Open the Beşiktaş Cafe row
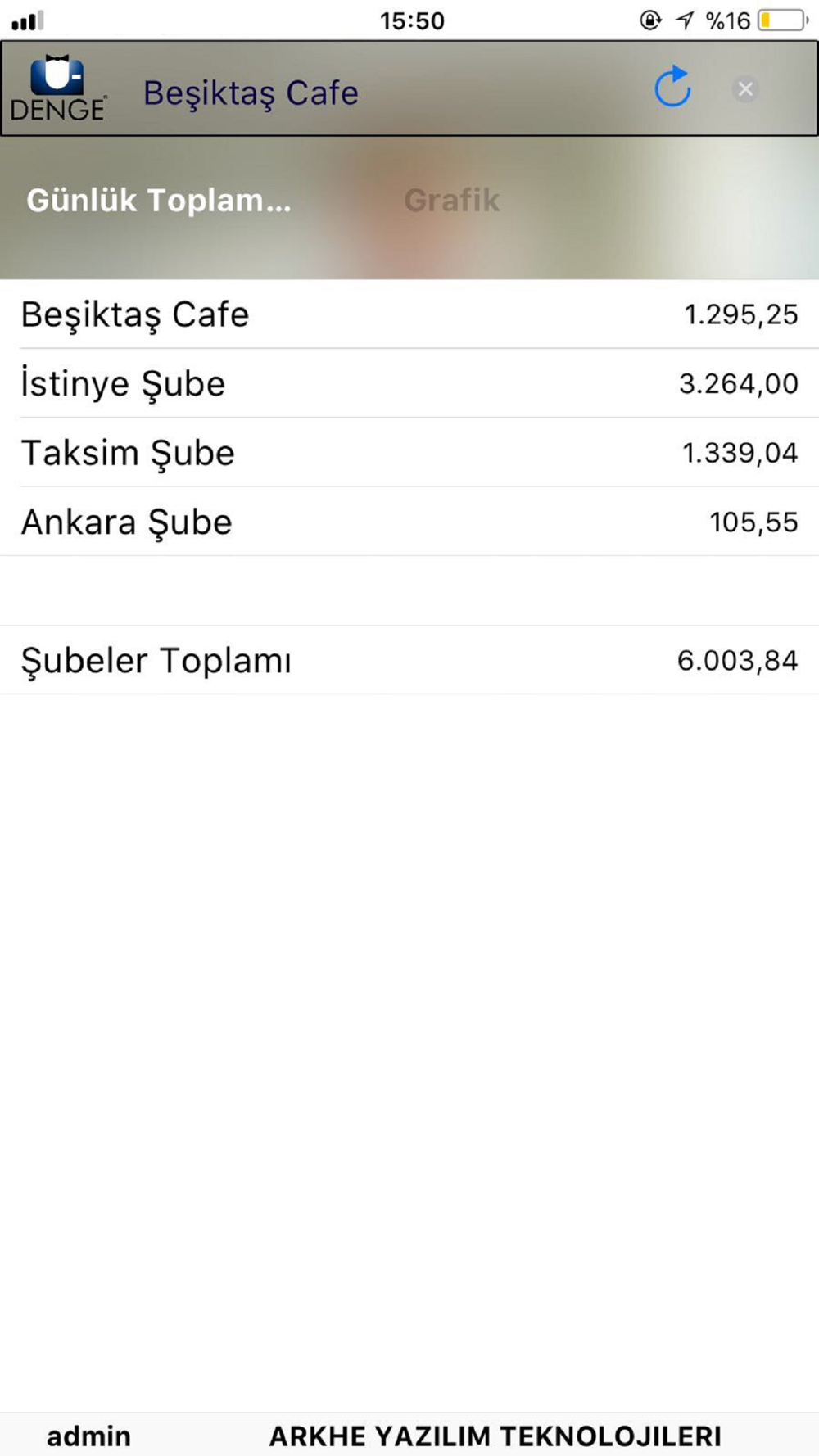The width and height of the screenshot is (819, 1456). pos(409,314)
